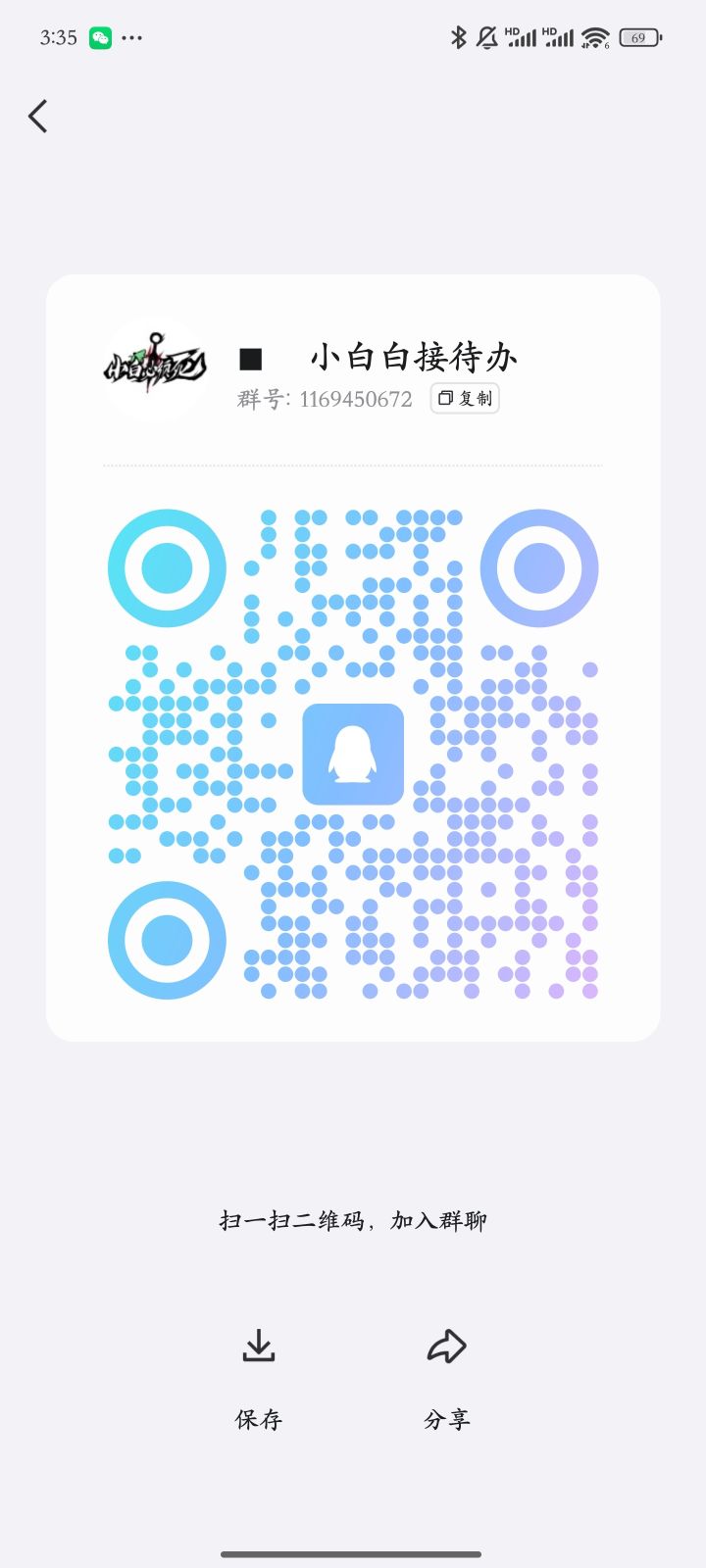This screenshot has height=1568, width=706.
Task: Tap the text 扫一扫二维码，加入群聊
Action: [353, 1219]
